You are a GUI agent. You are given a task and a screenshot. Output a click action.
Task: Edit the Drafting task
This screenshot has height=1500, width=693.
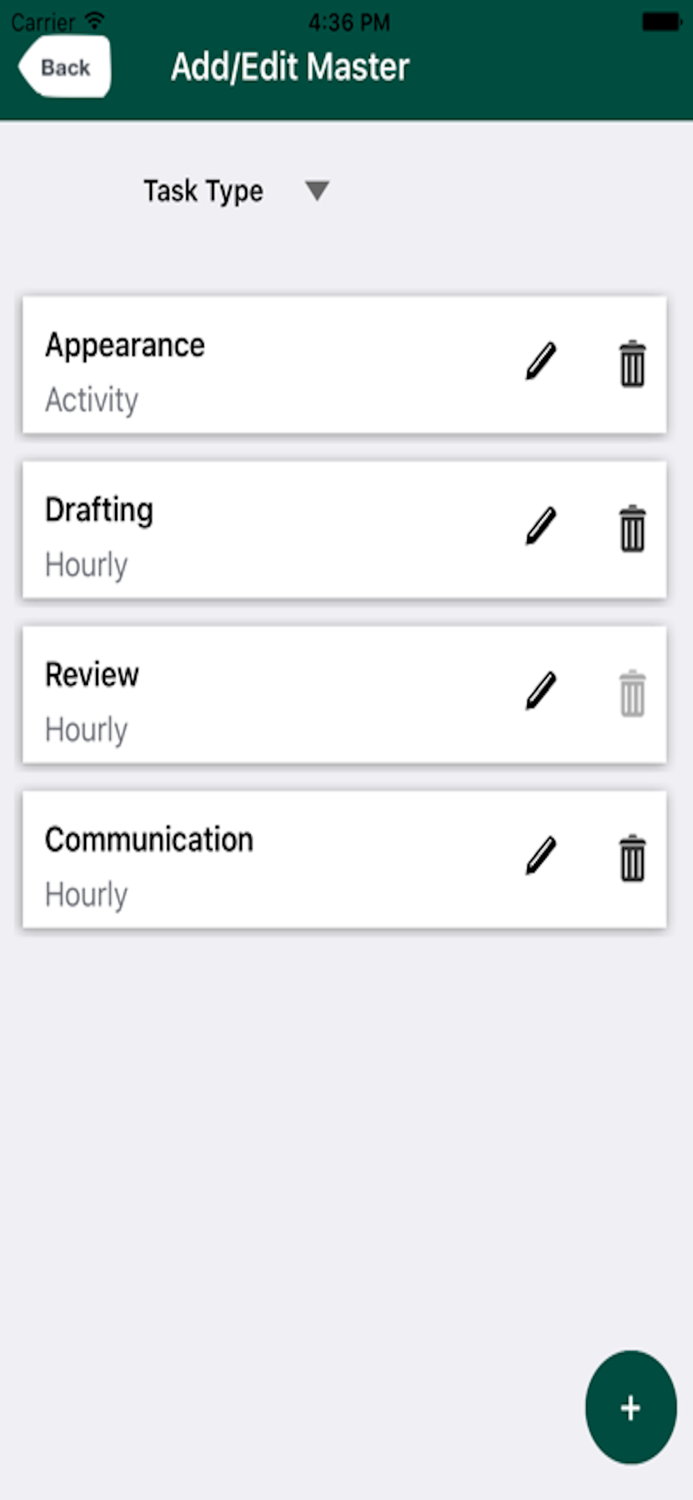point(540,527)
